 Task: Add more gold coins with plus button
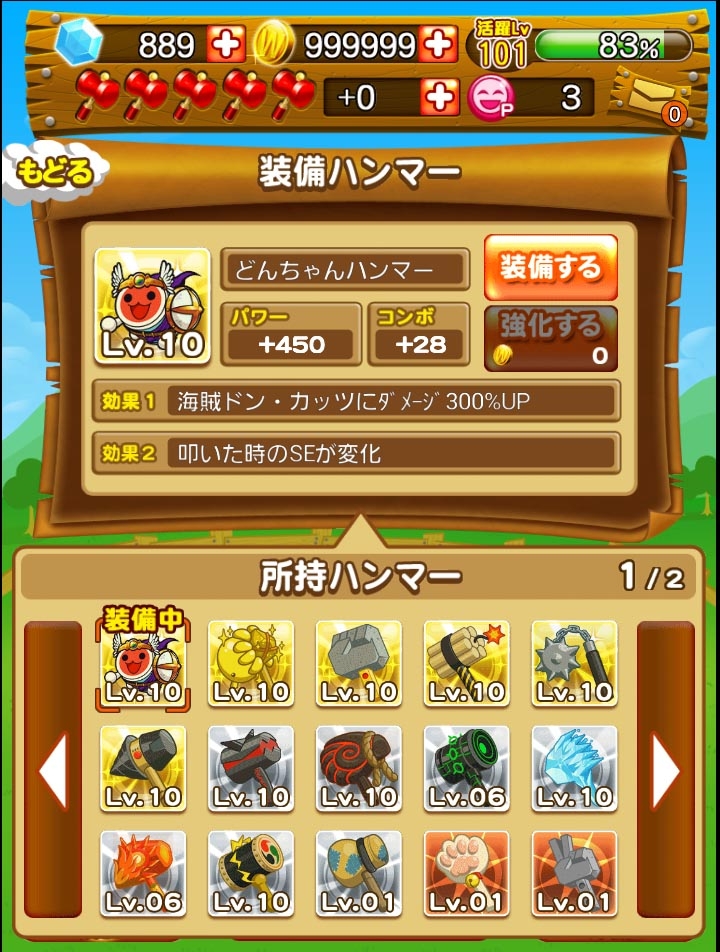pos(439,43)
